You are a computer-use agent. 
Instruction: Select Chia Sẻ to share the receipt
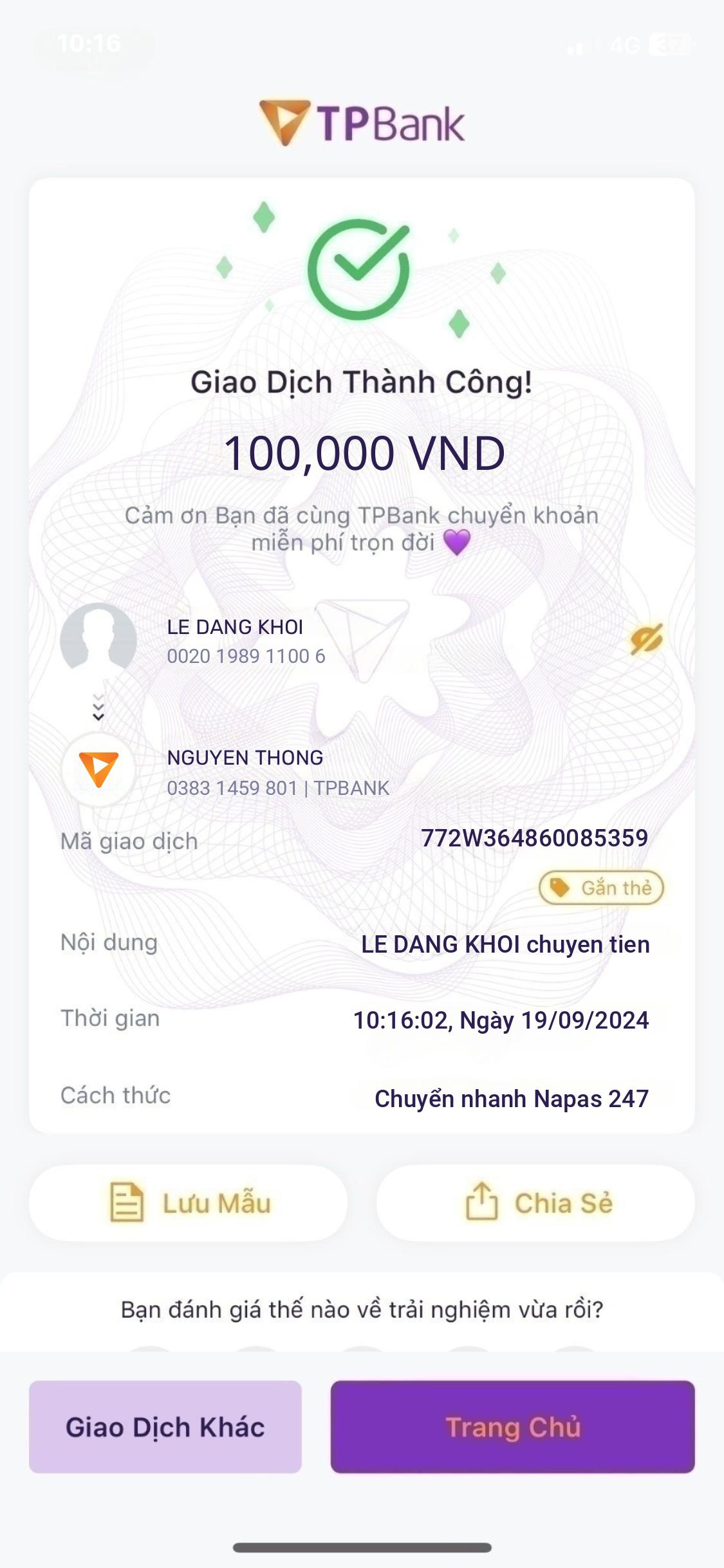click(x=536, y=1201)
